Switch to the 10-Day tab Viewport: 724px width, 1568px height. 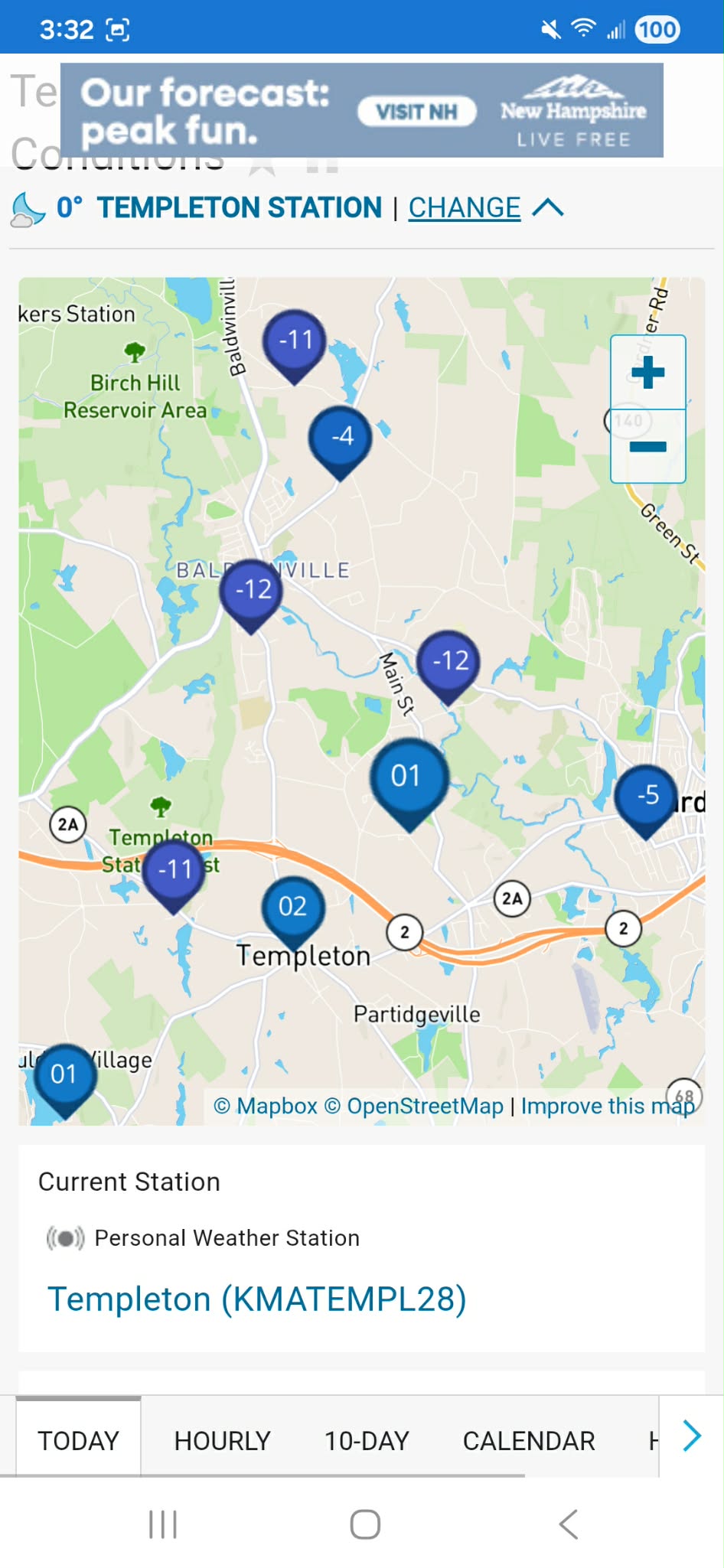[x=367, y=1441]
